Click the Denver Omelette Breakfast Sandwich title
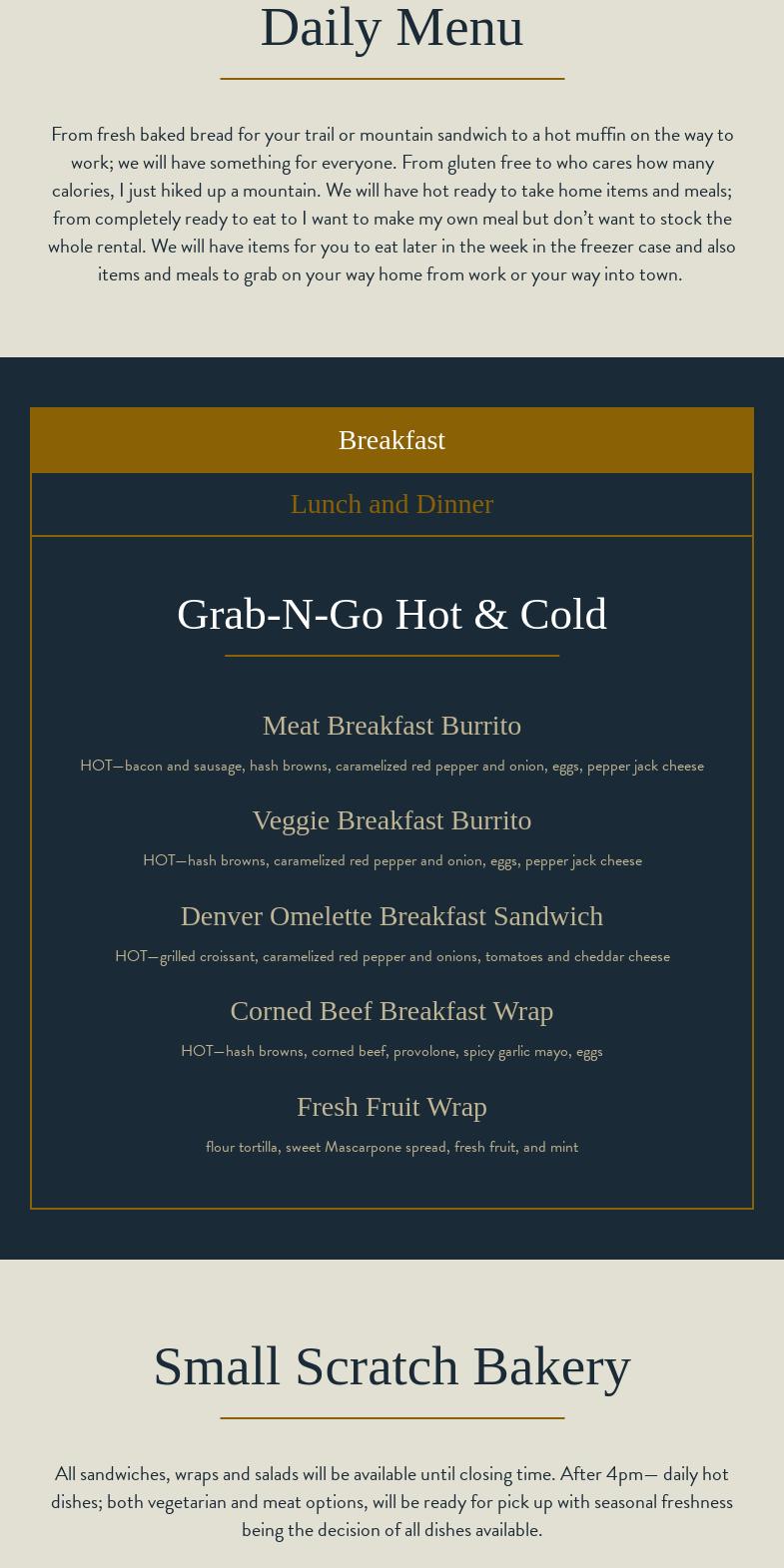 392,915
